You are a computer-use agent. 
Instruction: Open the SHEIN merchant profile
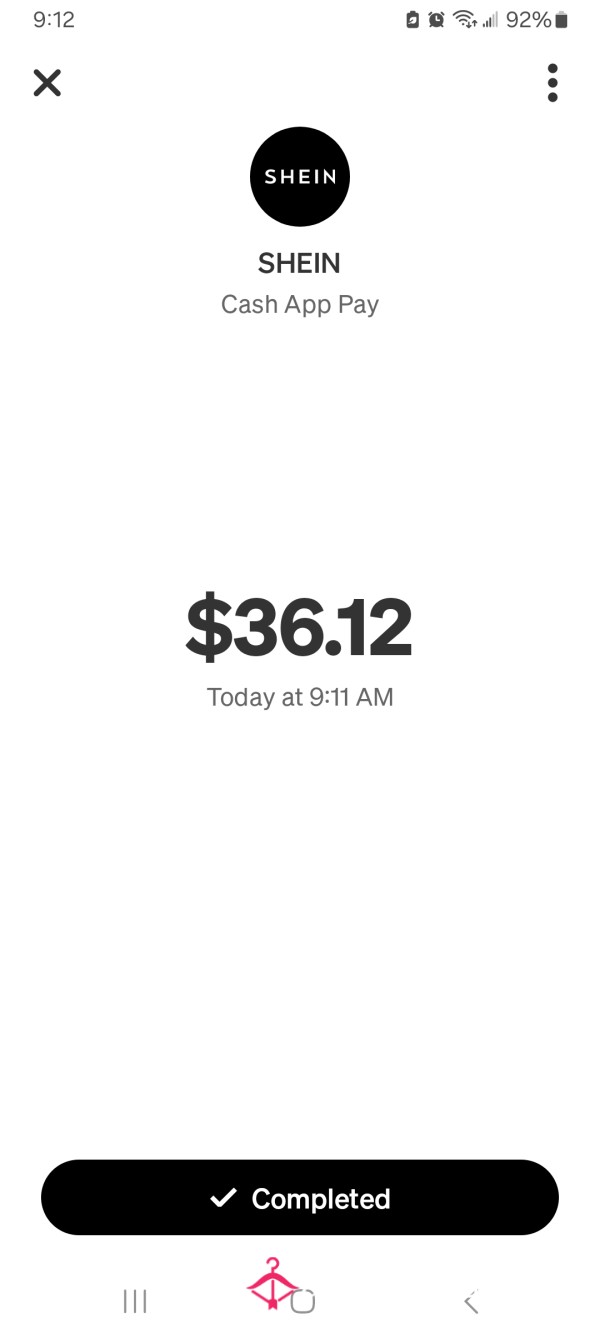[300, 177]
